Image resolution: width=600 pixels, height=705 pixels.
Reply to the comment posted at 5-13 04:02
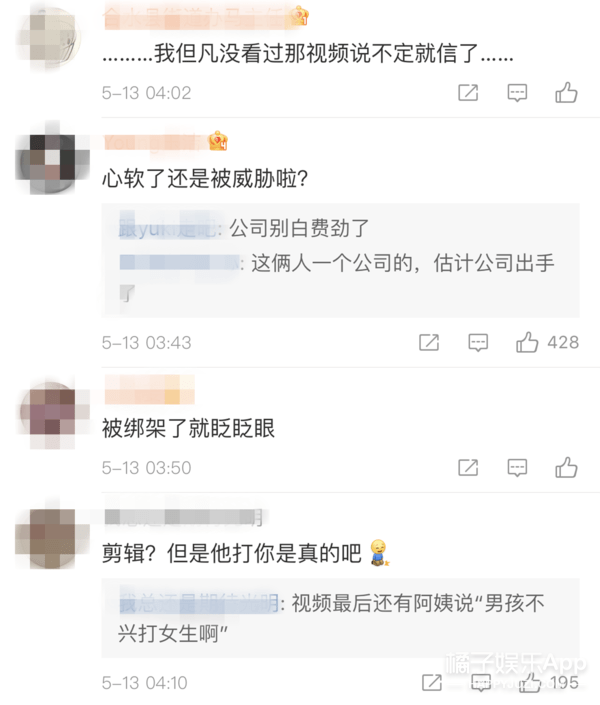pos(517,93)
